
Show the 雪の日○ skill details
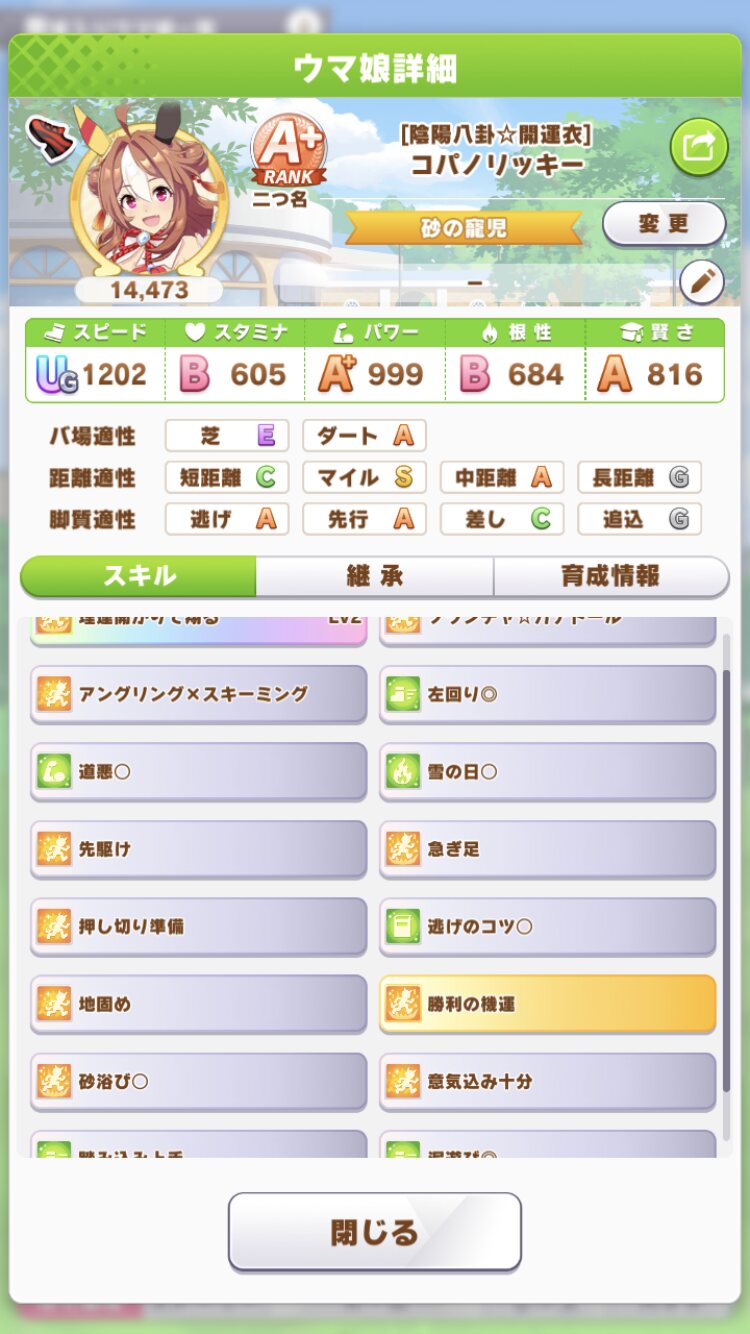pyautogui.click(x=547, y=772)
